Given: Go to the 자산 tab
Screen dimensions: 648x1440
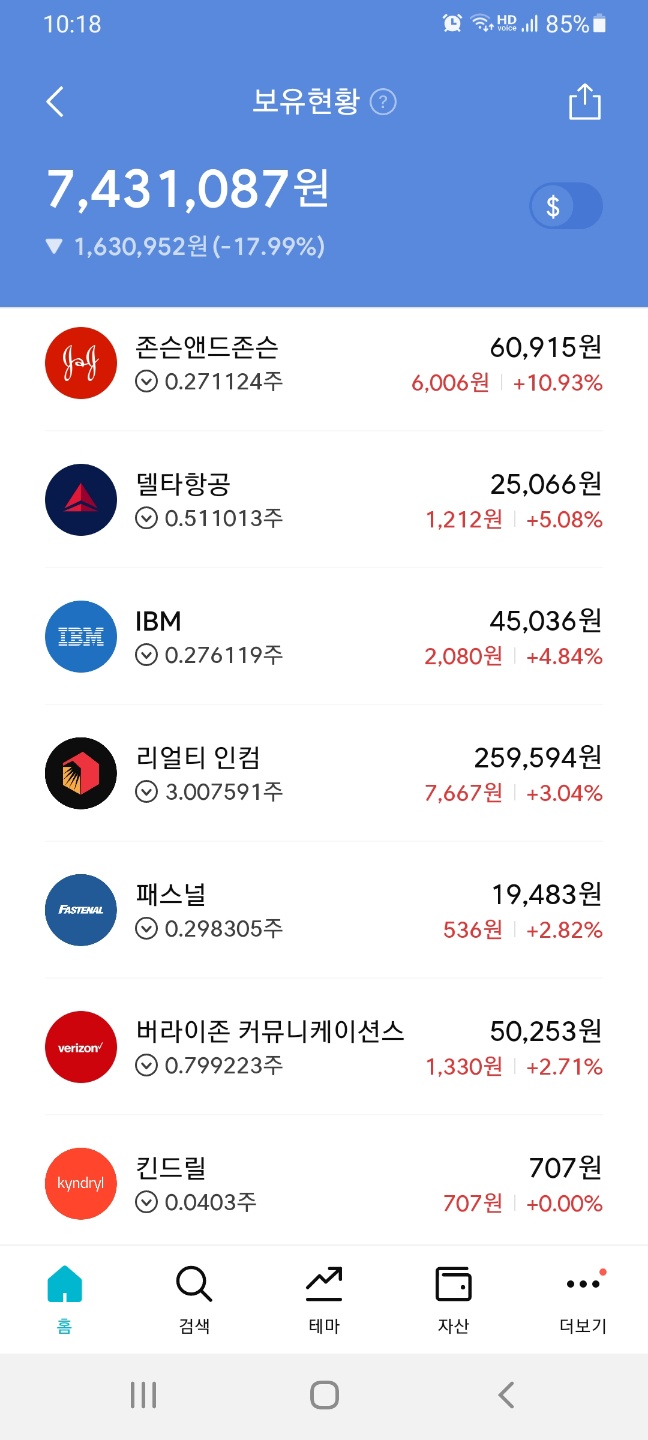Looking at the screenshot, I should [x=453, y=1299].
